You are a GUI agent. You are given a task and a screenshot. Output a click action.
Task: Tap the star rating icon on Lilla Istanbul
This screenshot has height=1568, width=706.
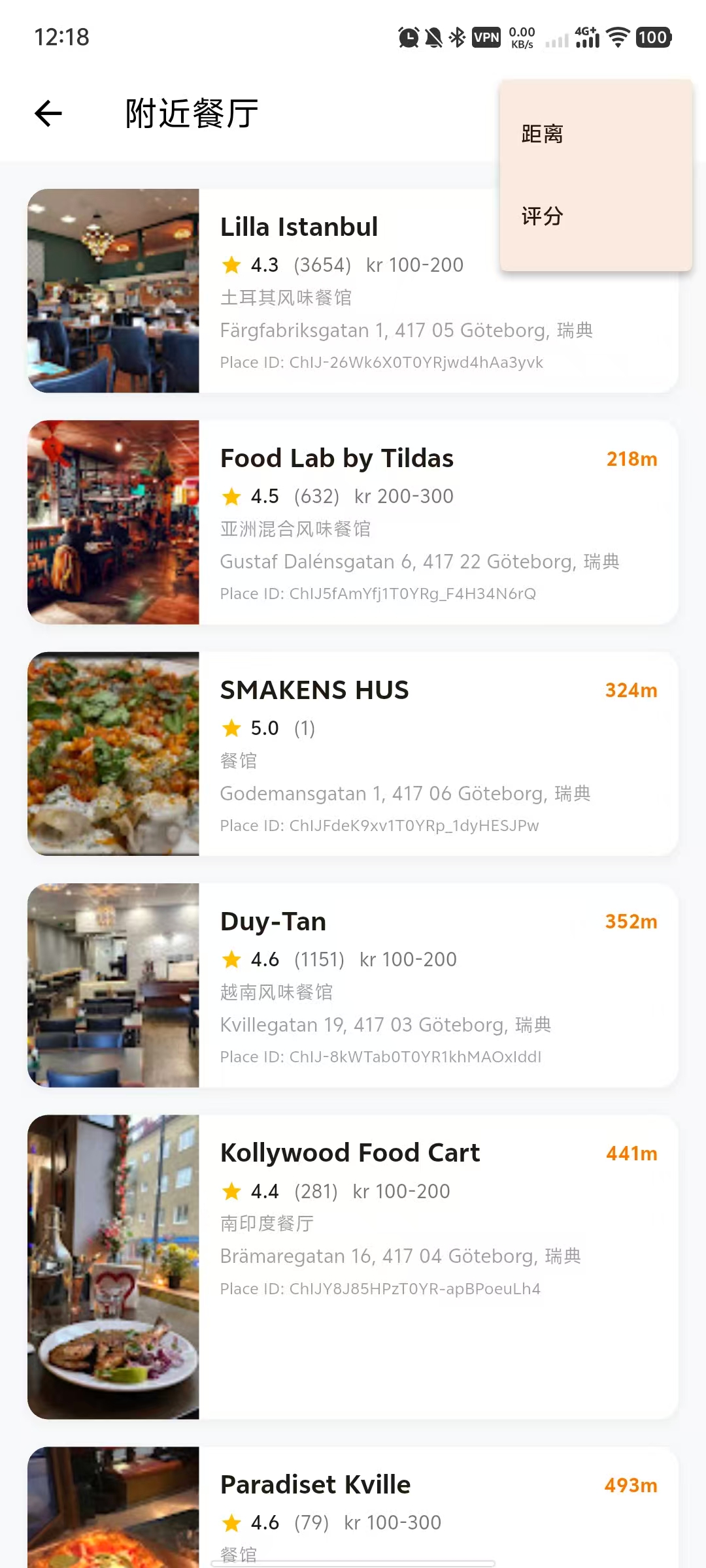[x=232, y=265]
